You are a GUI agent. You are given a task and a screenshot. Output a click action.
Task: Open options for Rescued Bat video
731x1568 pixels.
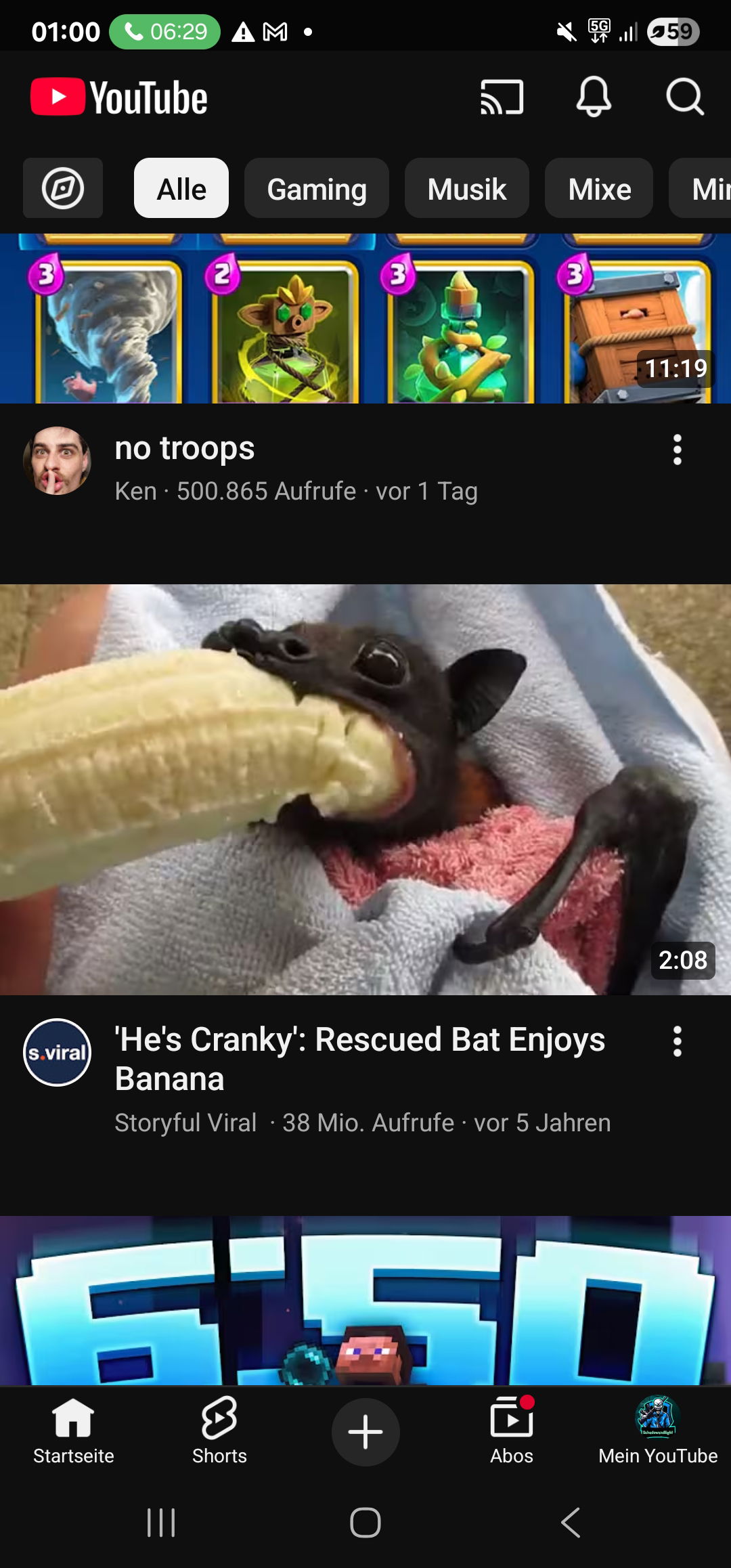[677, 1041]
